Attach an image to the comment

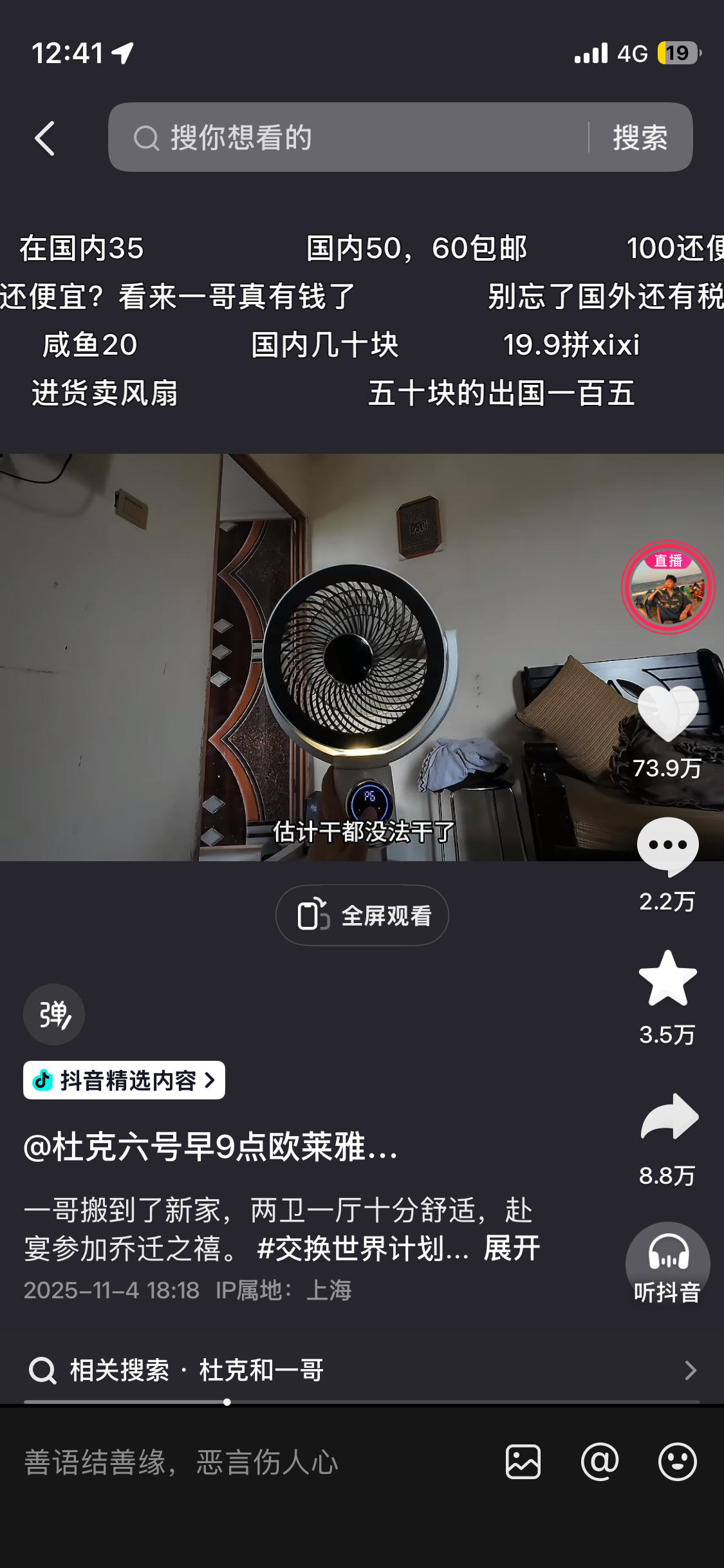tap(523, 1462)
